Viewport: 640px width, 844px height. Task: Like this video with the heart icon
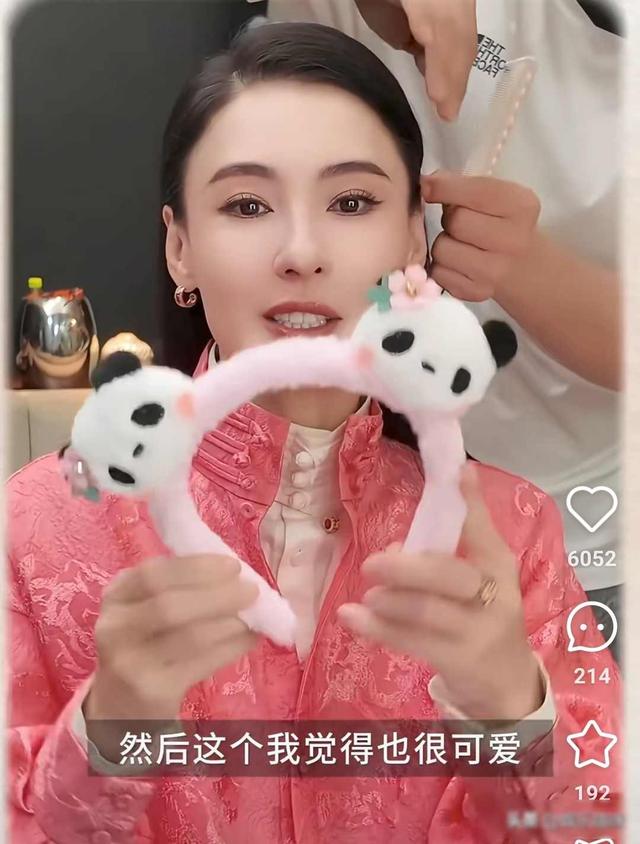591,509
